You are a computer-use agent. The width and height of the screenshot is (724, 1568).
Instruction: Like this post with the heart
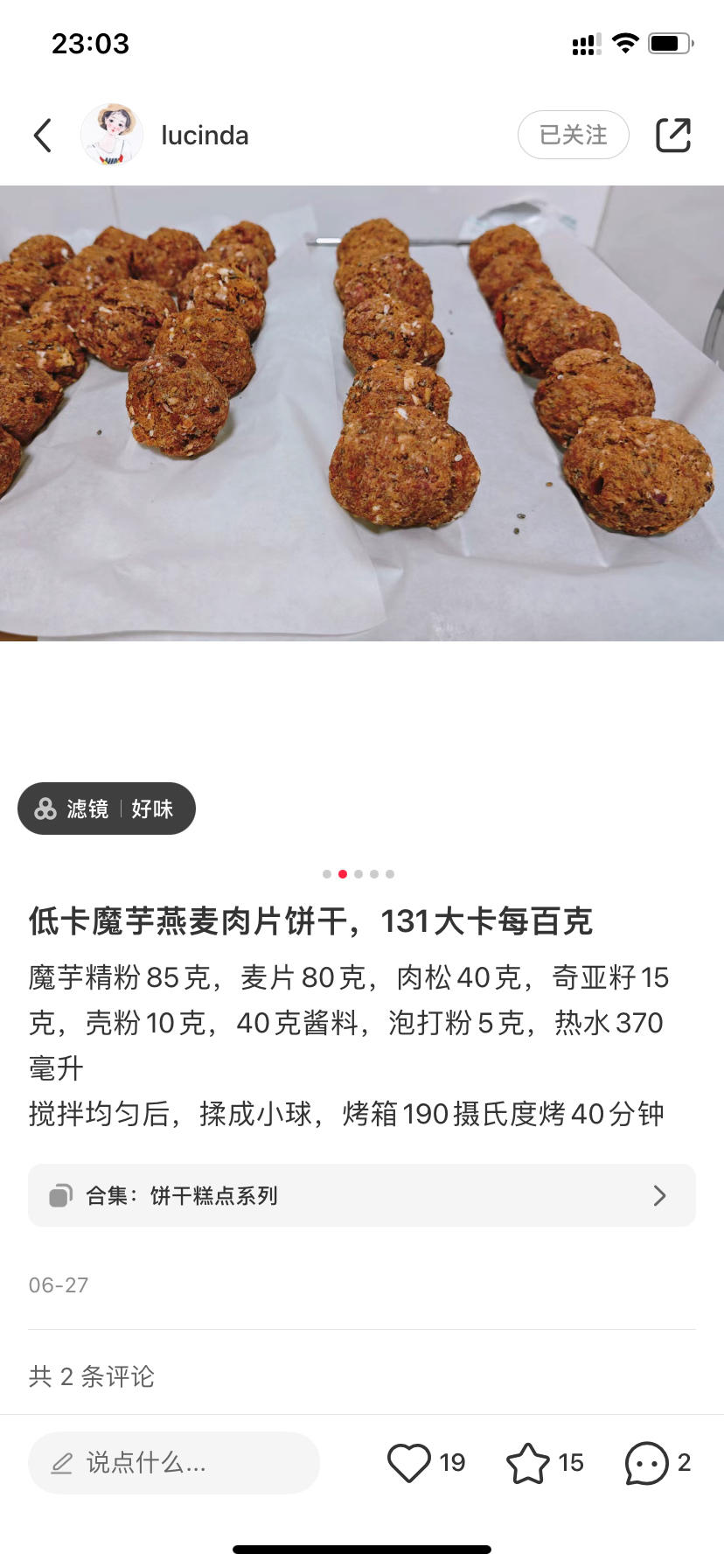409,1462
